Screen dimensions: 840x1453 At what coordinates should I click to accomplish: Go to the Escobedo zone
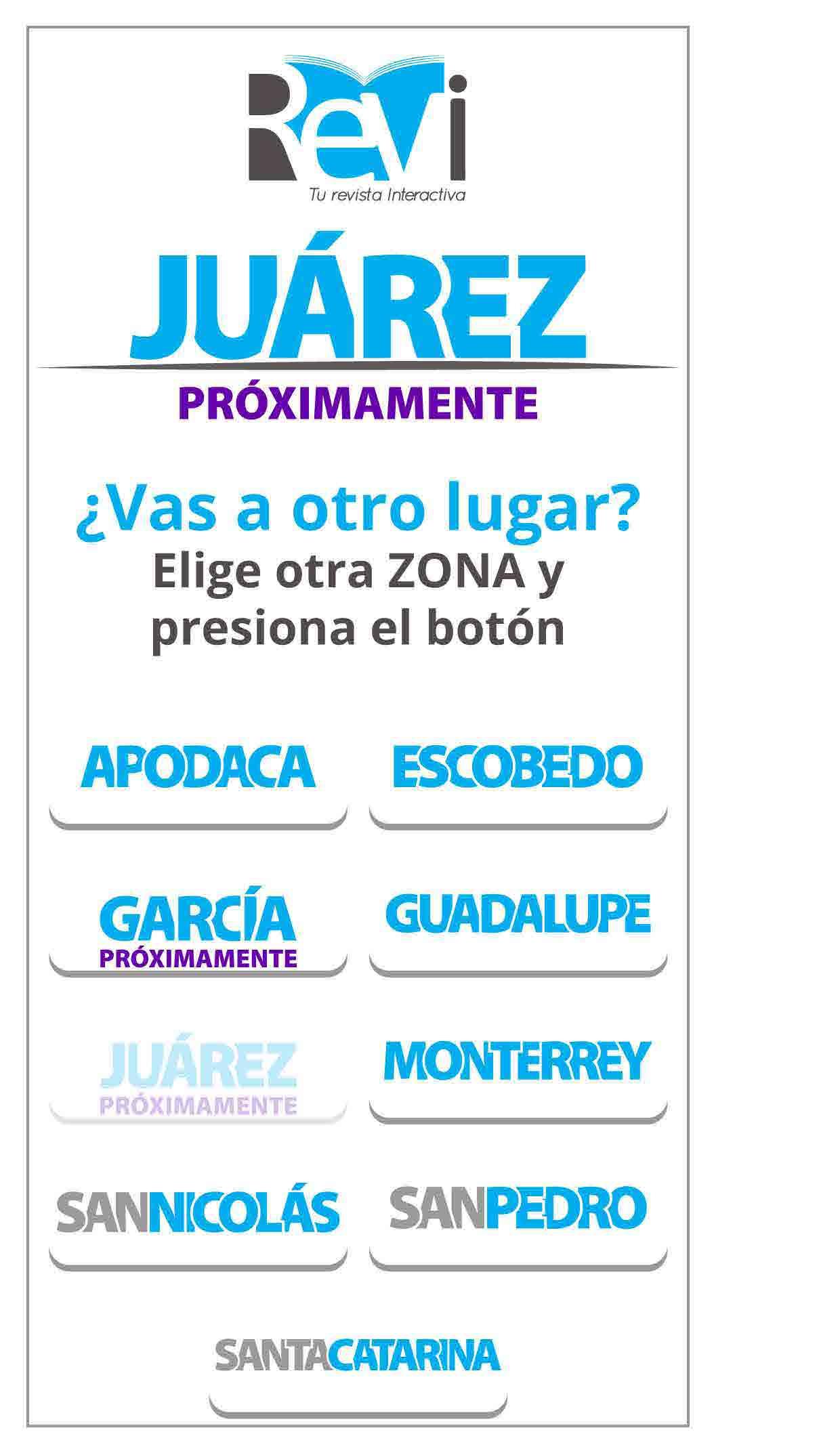518,779
